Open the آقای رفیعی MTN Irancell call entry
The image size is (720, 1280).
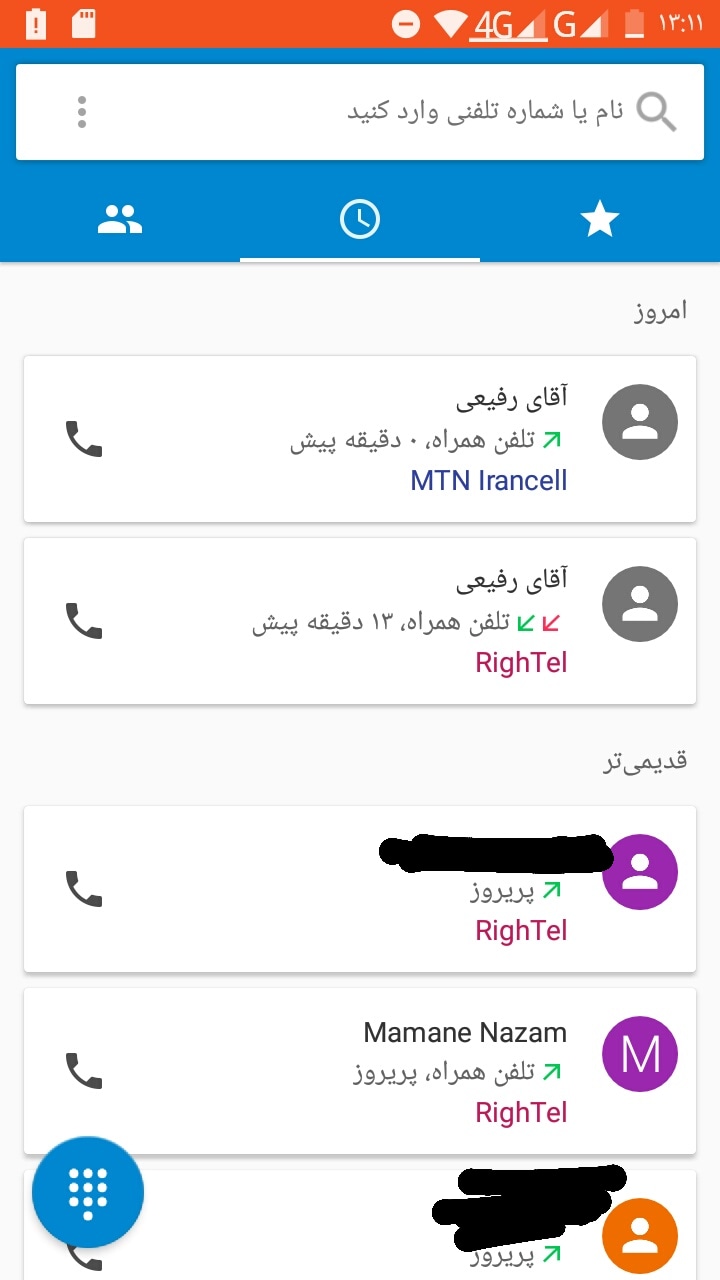400,440
